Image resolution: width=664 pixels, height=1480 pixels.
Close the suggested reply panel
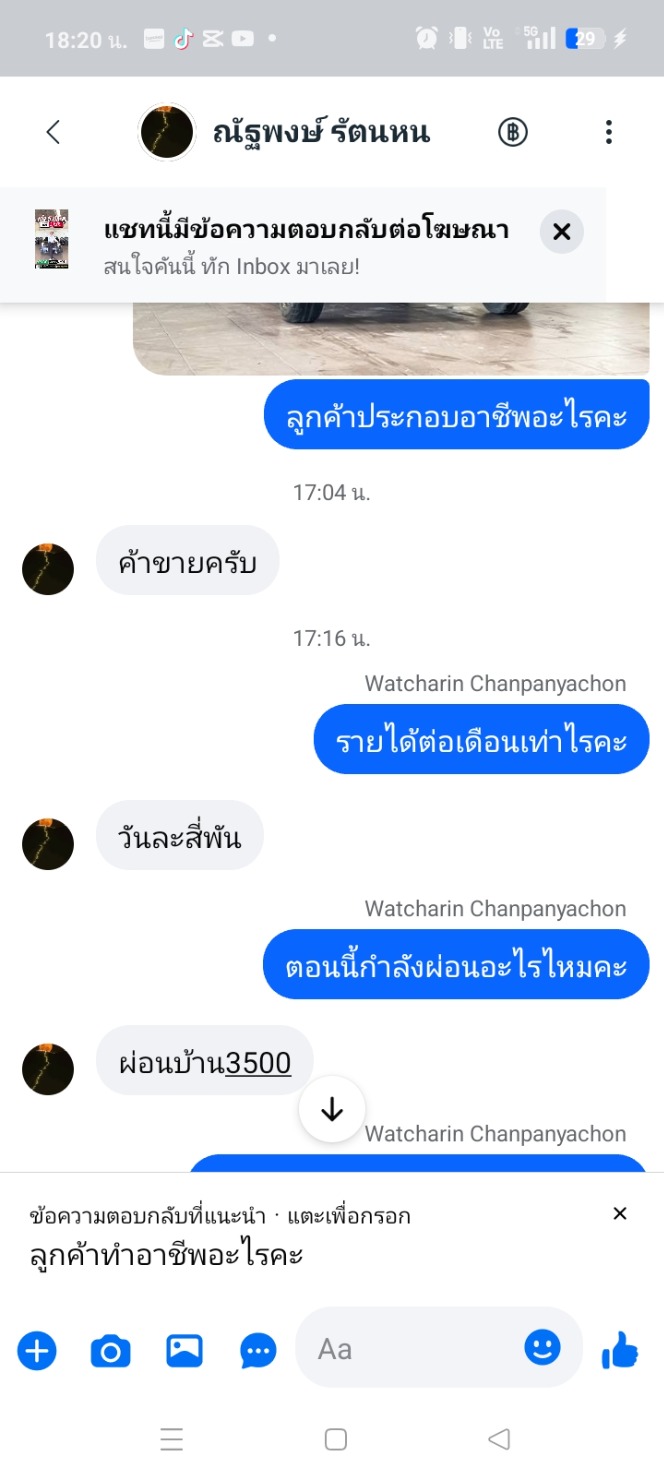(x=620, y=1213)
